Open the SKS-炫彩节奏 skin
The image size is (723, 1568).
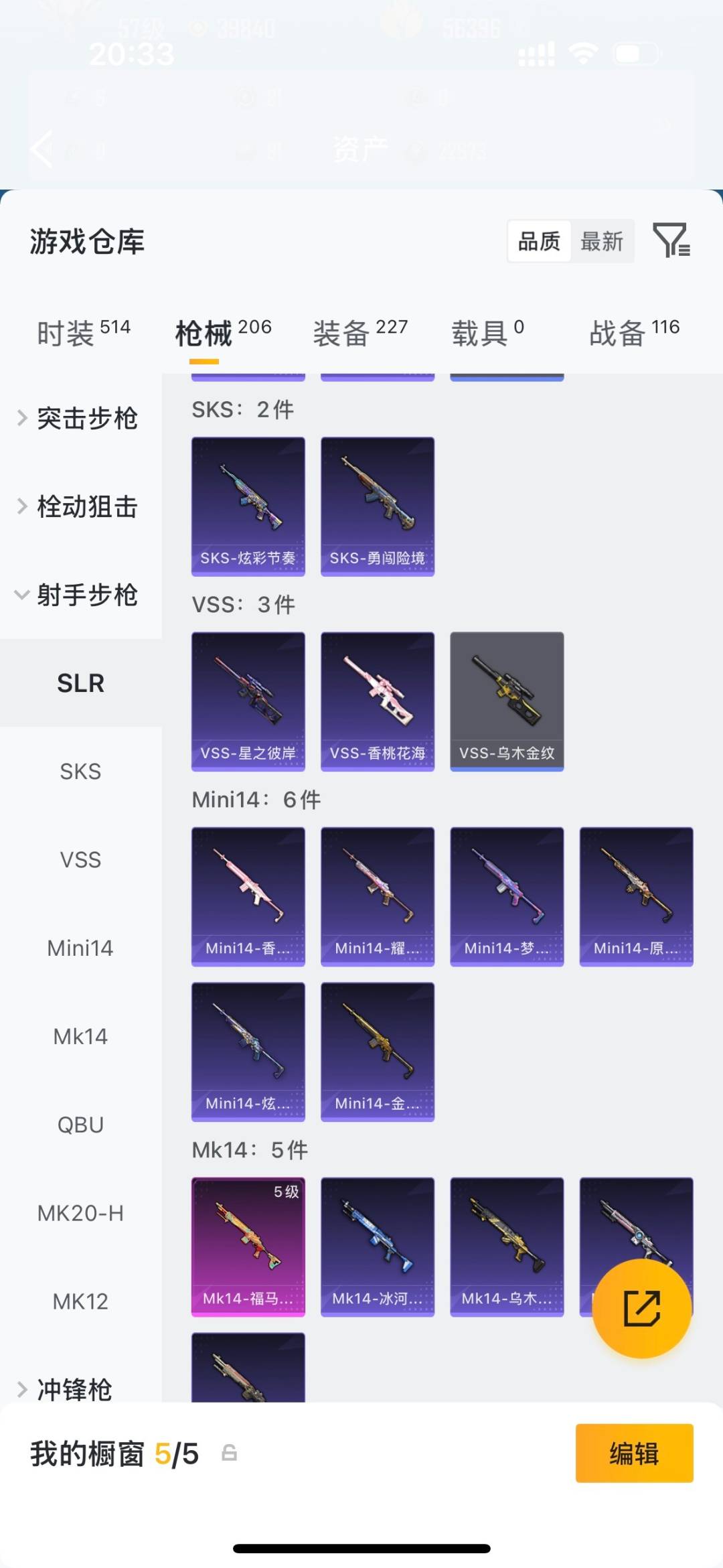click(x=248, y=504)
